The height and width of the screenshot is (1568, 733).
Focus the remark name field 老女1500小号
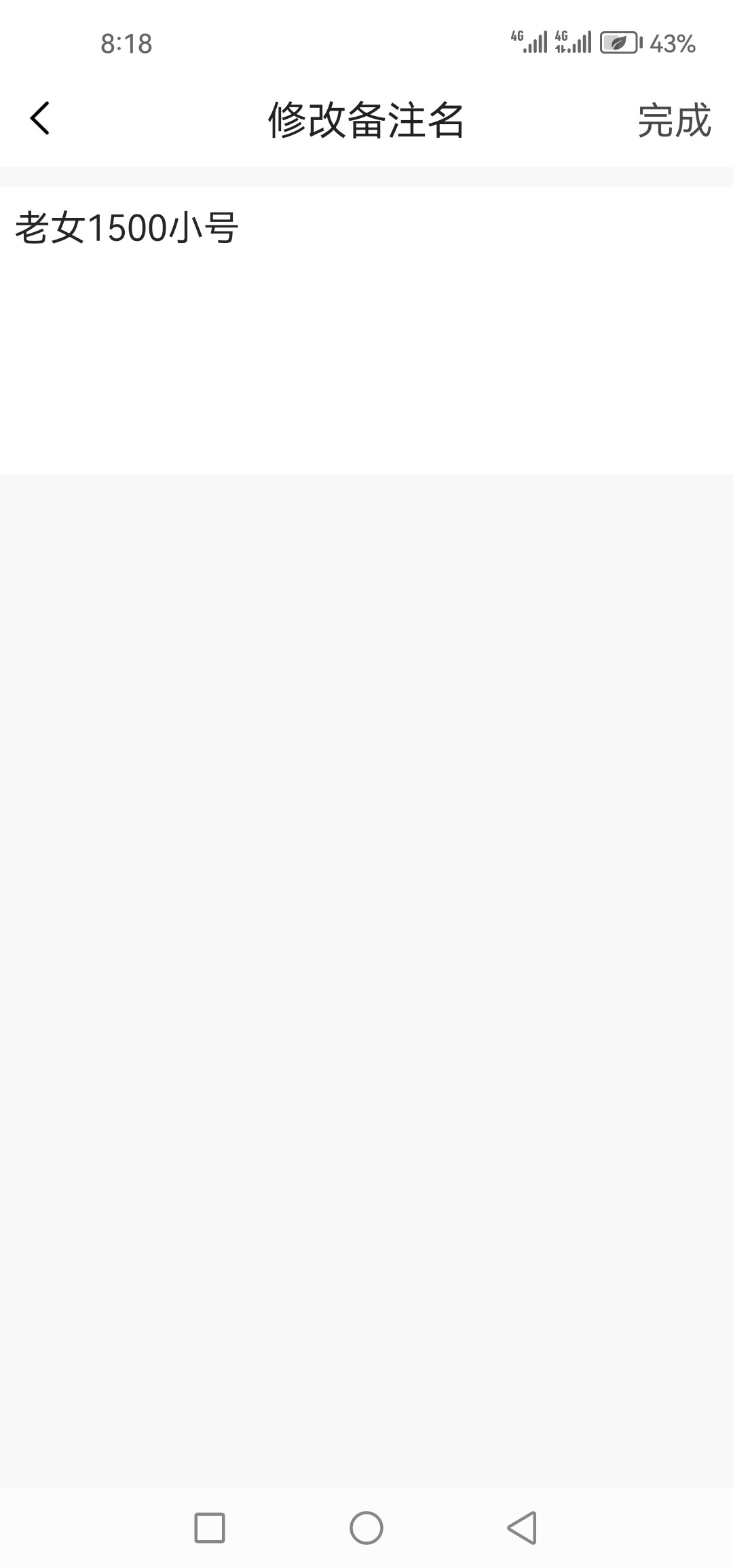tap(366, 331)
